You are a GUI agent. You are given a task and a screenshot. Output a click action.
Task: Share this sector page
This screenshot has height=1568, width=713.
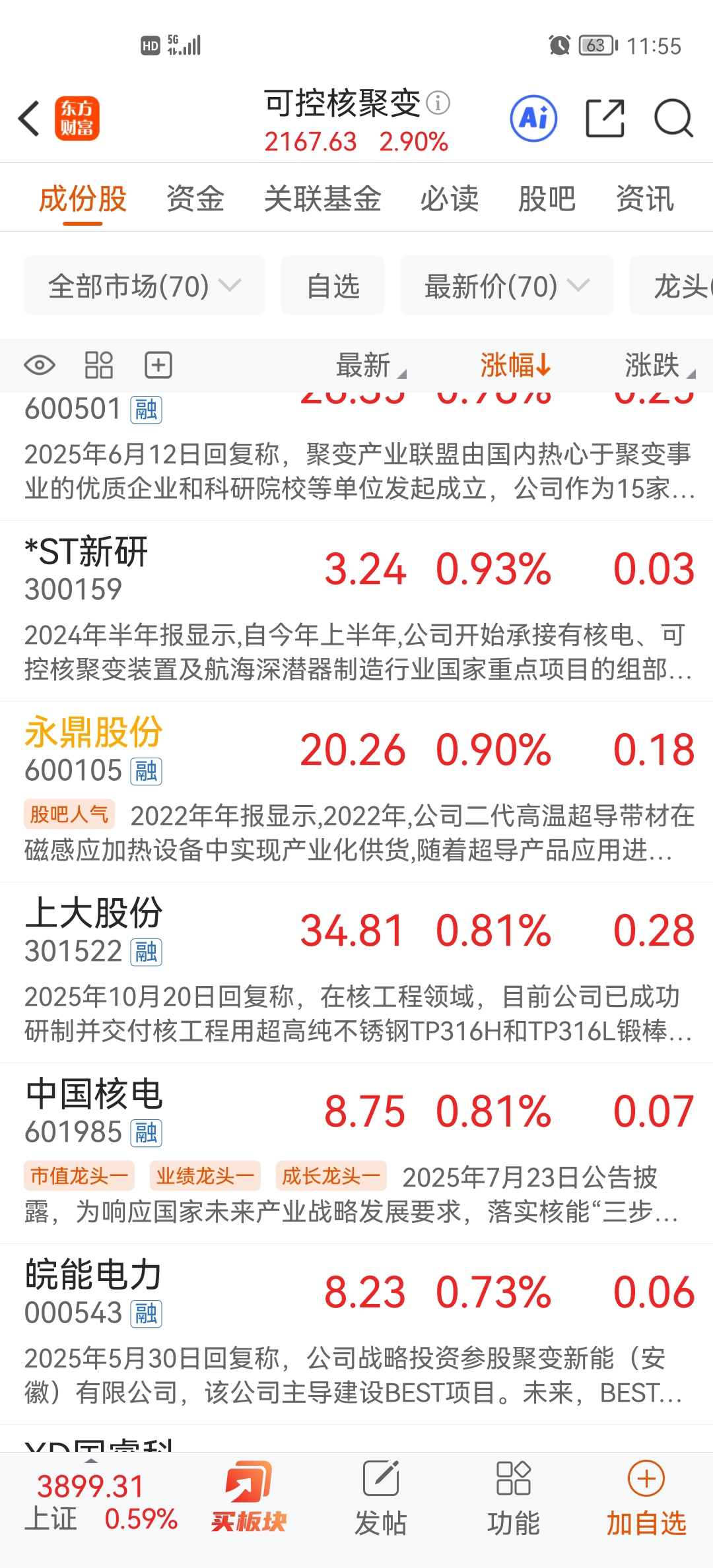[x=605, y=119]
